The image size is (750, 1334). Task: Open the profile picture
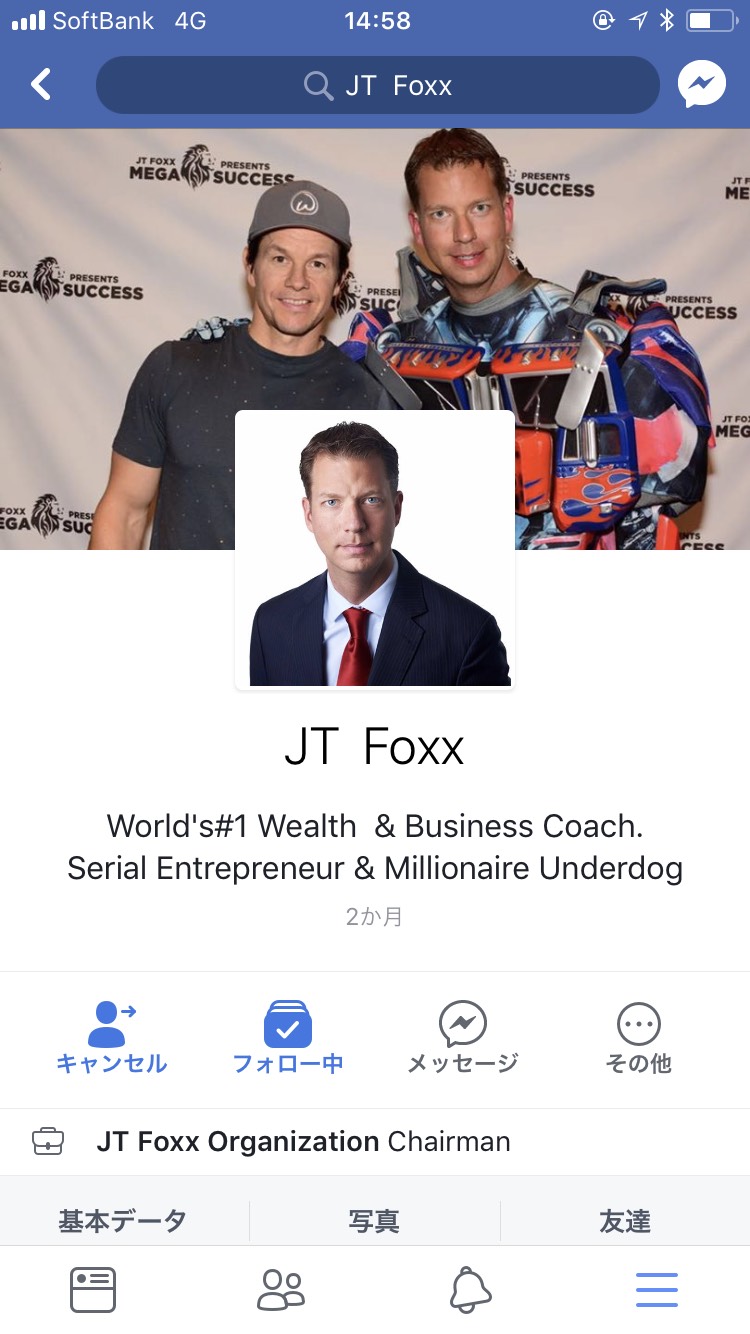point(375,550)
